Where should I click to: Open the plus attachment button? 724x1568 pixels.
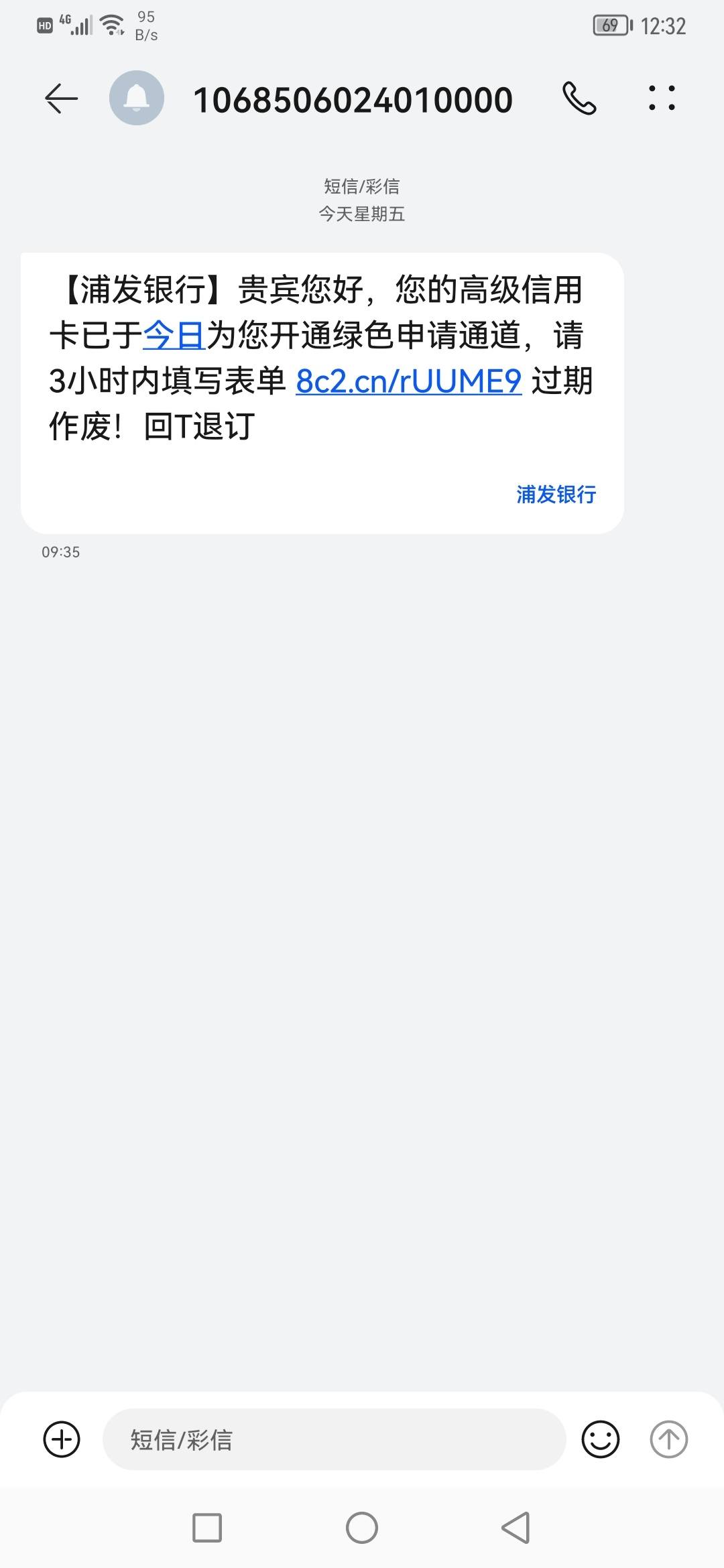click(62, 1439)
